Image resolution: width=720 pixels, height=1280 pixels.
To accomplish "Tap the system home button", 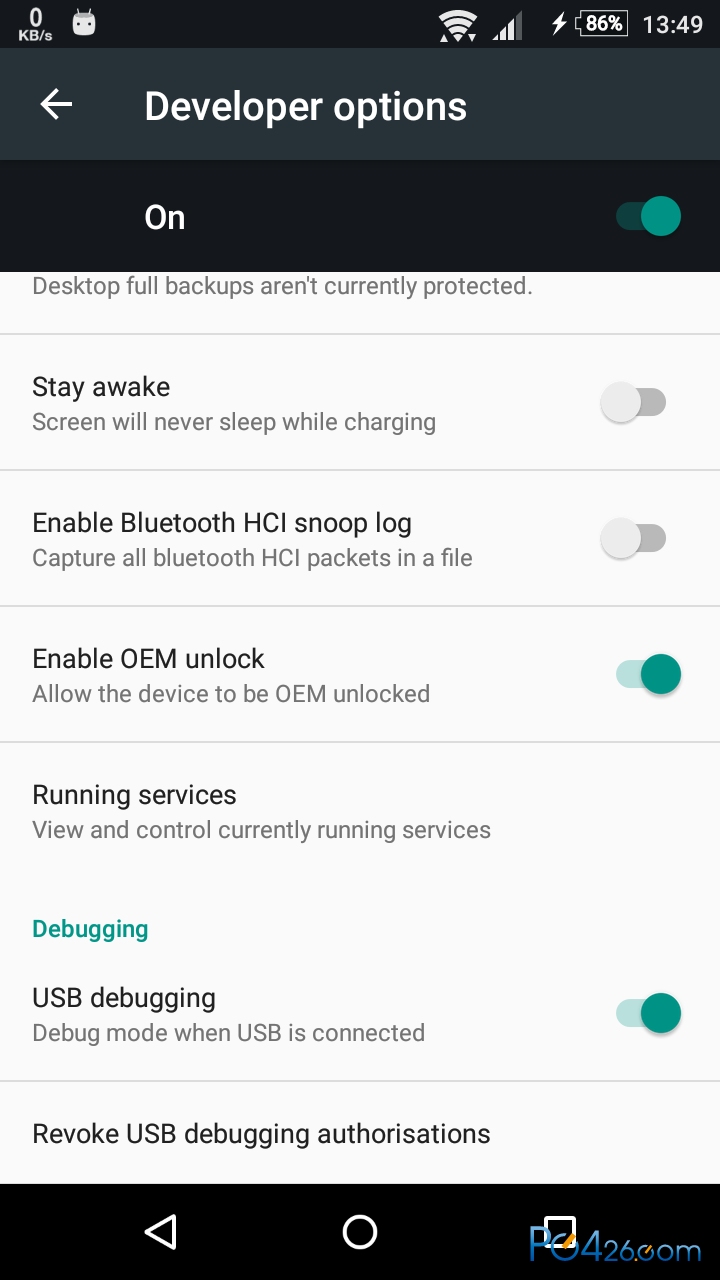I will coord(360,1232).
